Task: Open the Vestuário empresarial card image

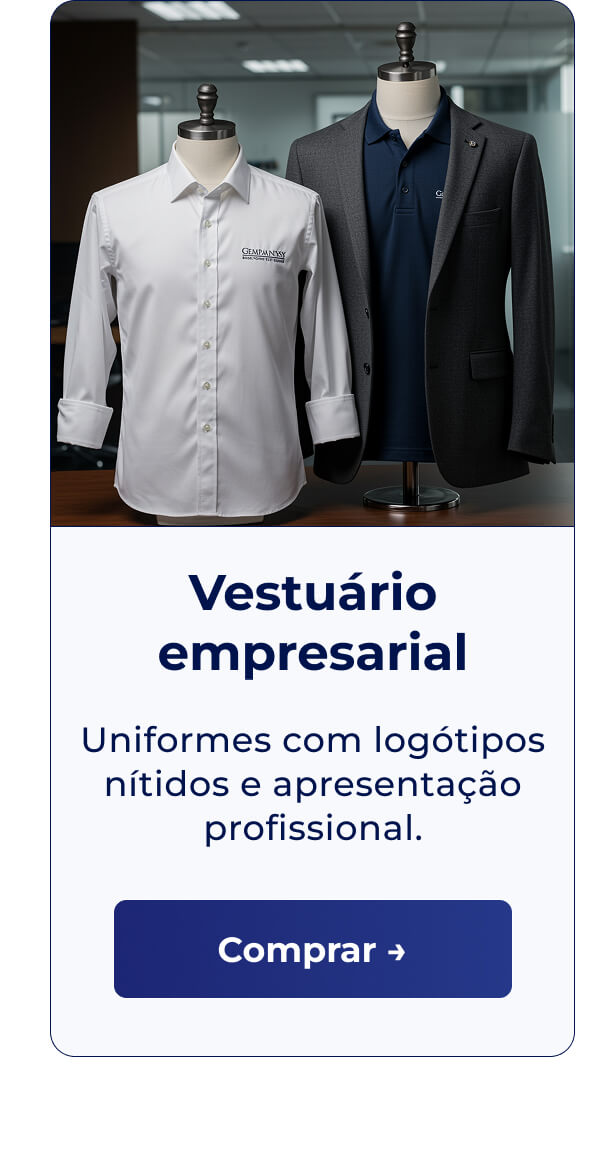Action: (312, 264)
